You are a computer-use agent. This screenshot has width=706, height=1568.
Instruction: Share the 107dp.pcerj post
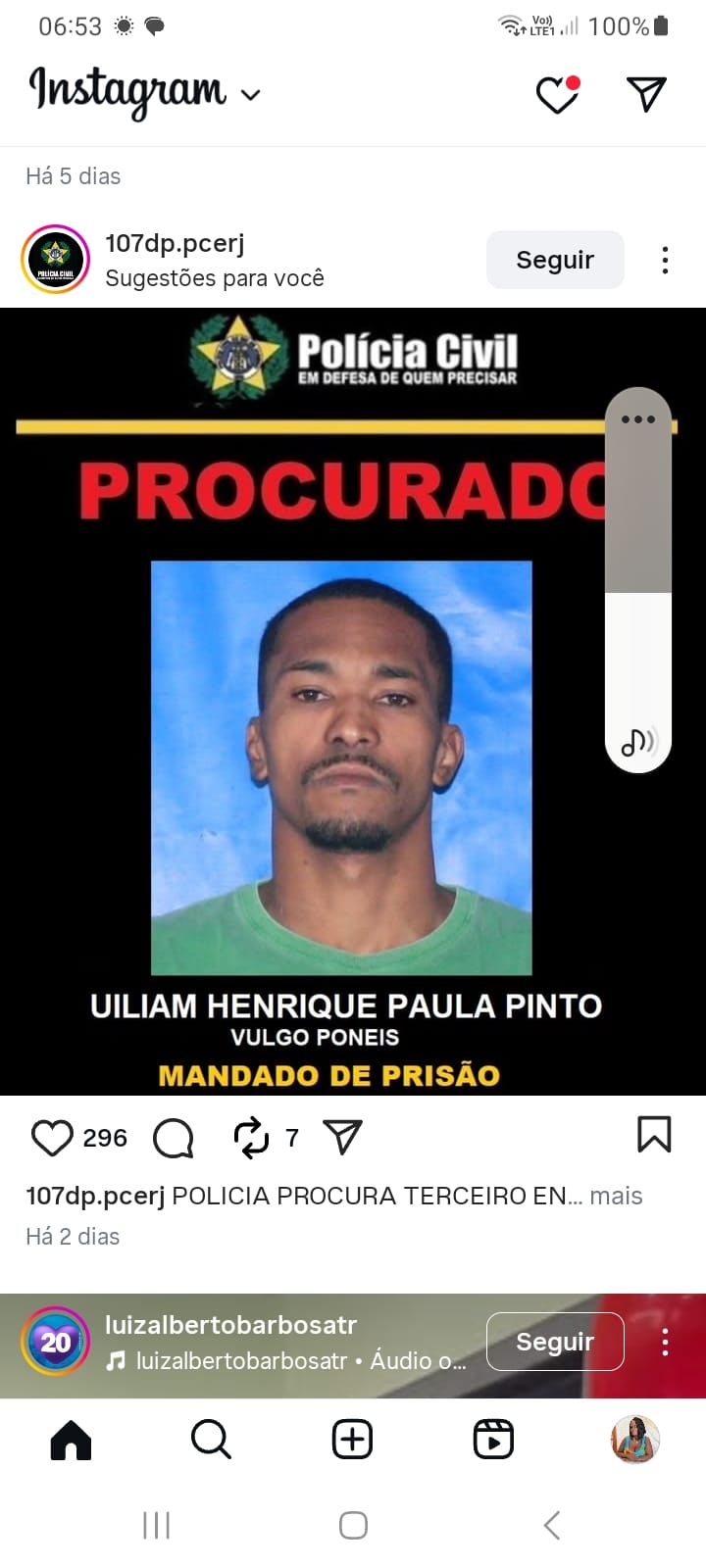342,1138
